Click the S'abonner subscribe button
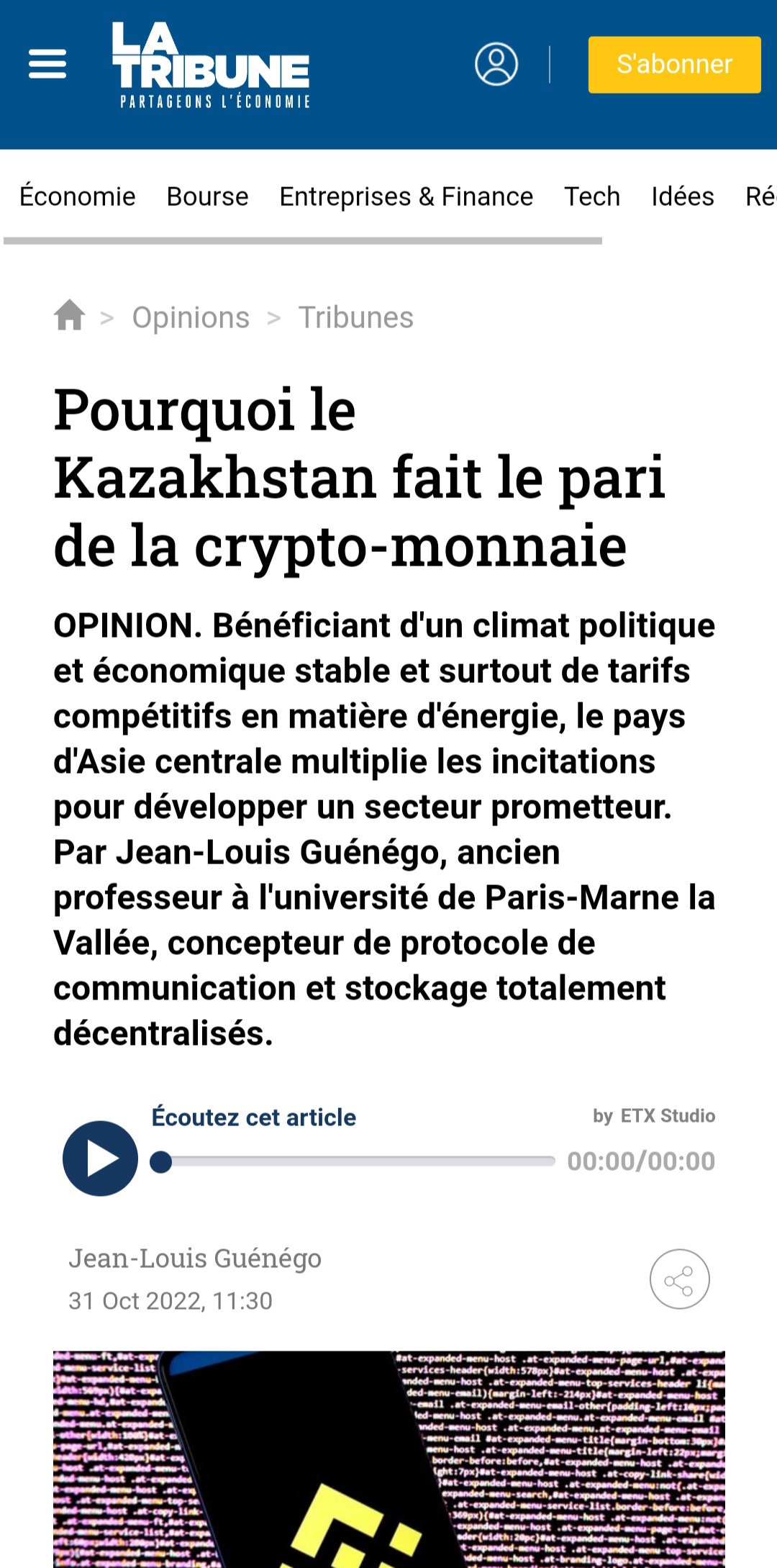 (x=674, y=64)
